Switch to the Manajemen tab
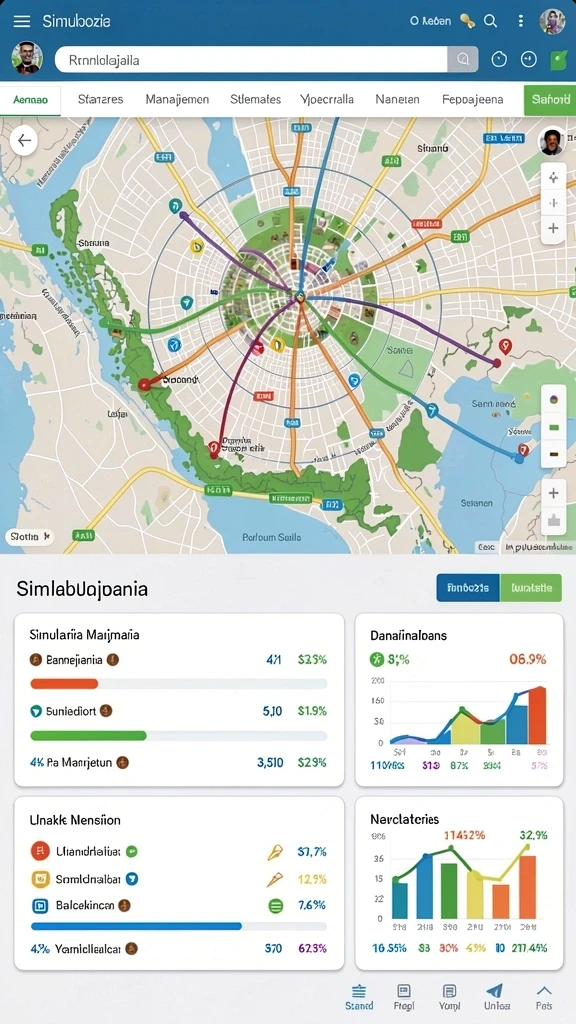 point(177,99)
